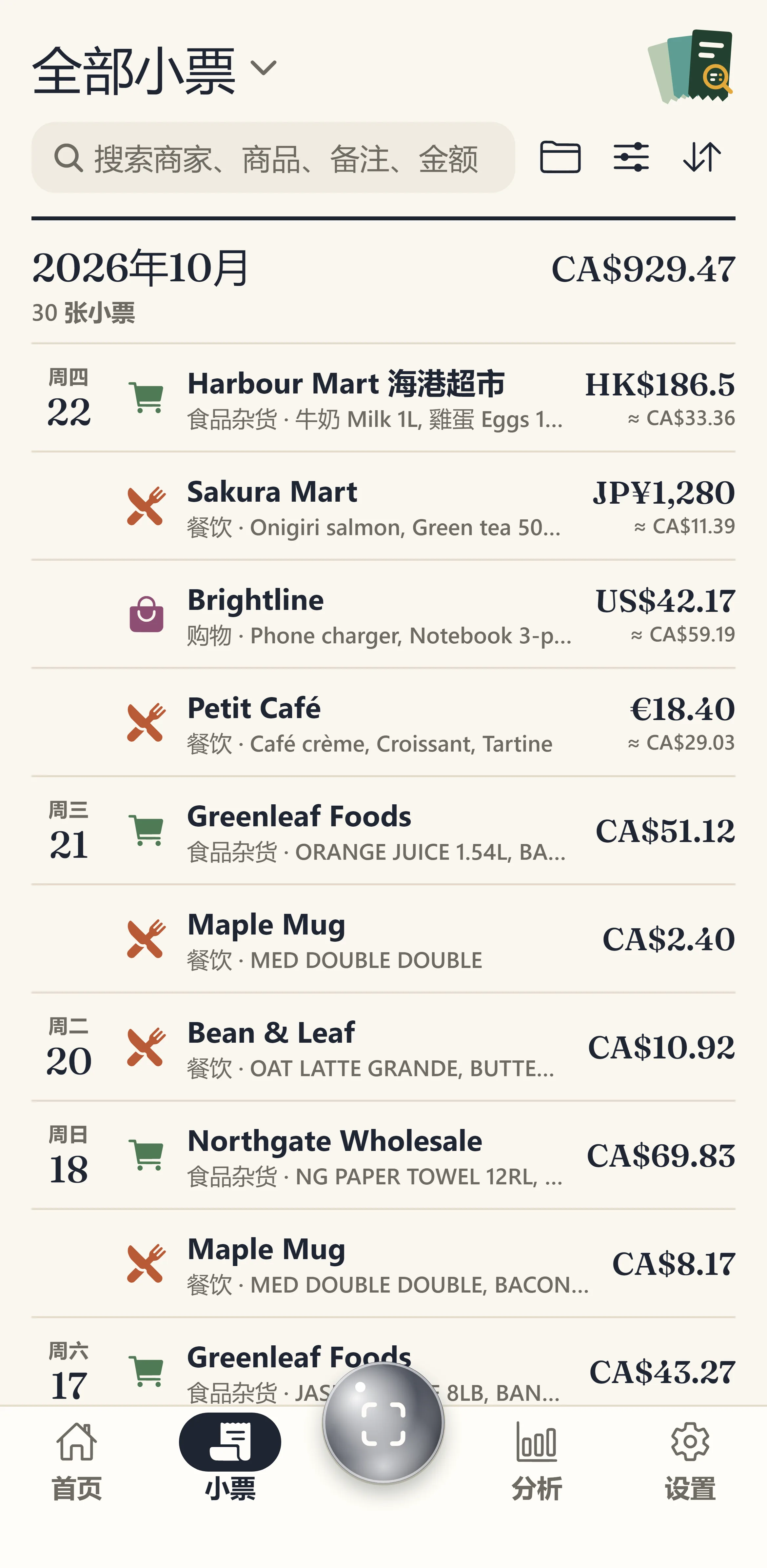The width and height of the screenshot is (767, 1568).
Task: Open the Harbour Mart 海港超市 receipt
Action: (x=383, y=398)
